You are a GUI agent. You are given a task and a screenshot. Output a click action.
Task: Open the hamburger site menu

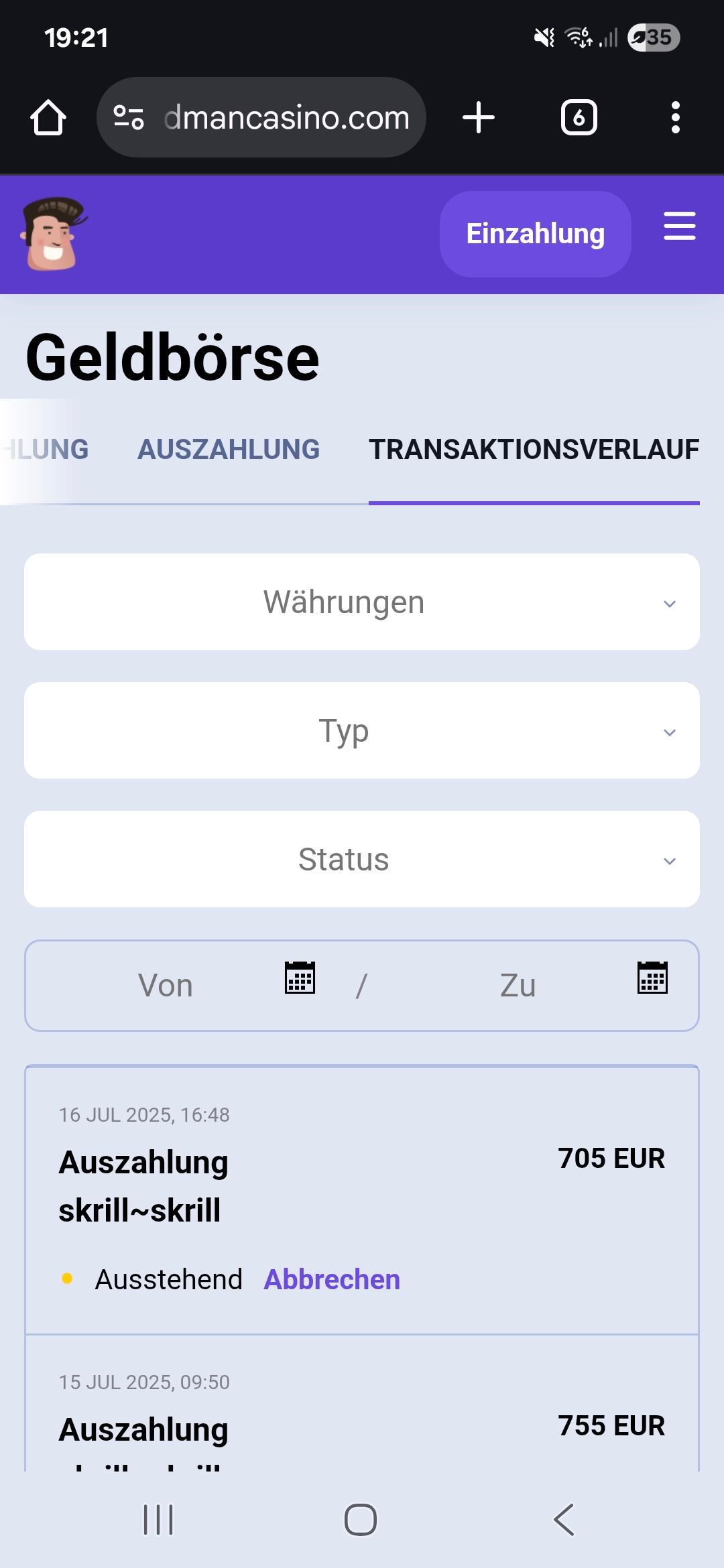[x=679, y=226]
